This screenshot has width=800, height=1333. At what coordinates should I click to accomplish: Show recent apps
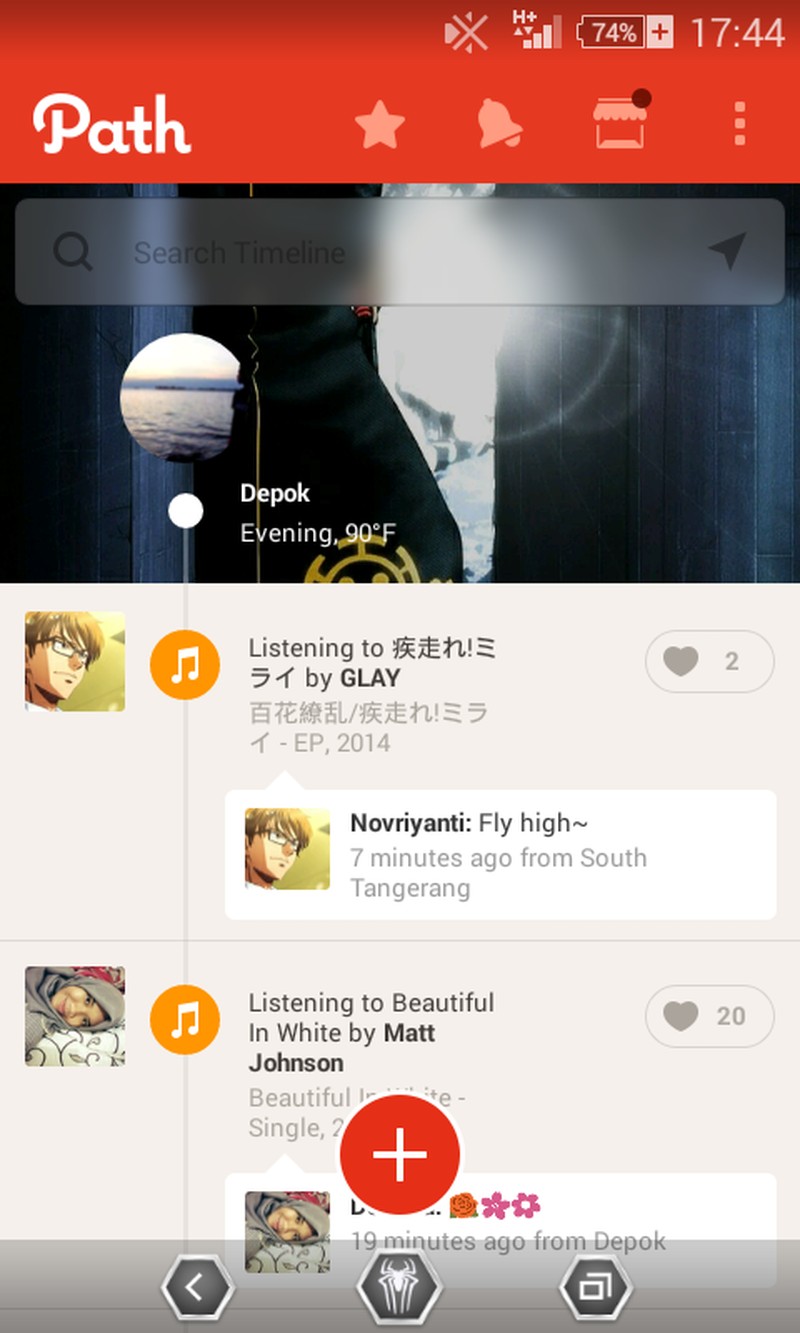(596, 1287)
